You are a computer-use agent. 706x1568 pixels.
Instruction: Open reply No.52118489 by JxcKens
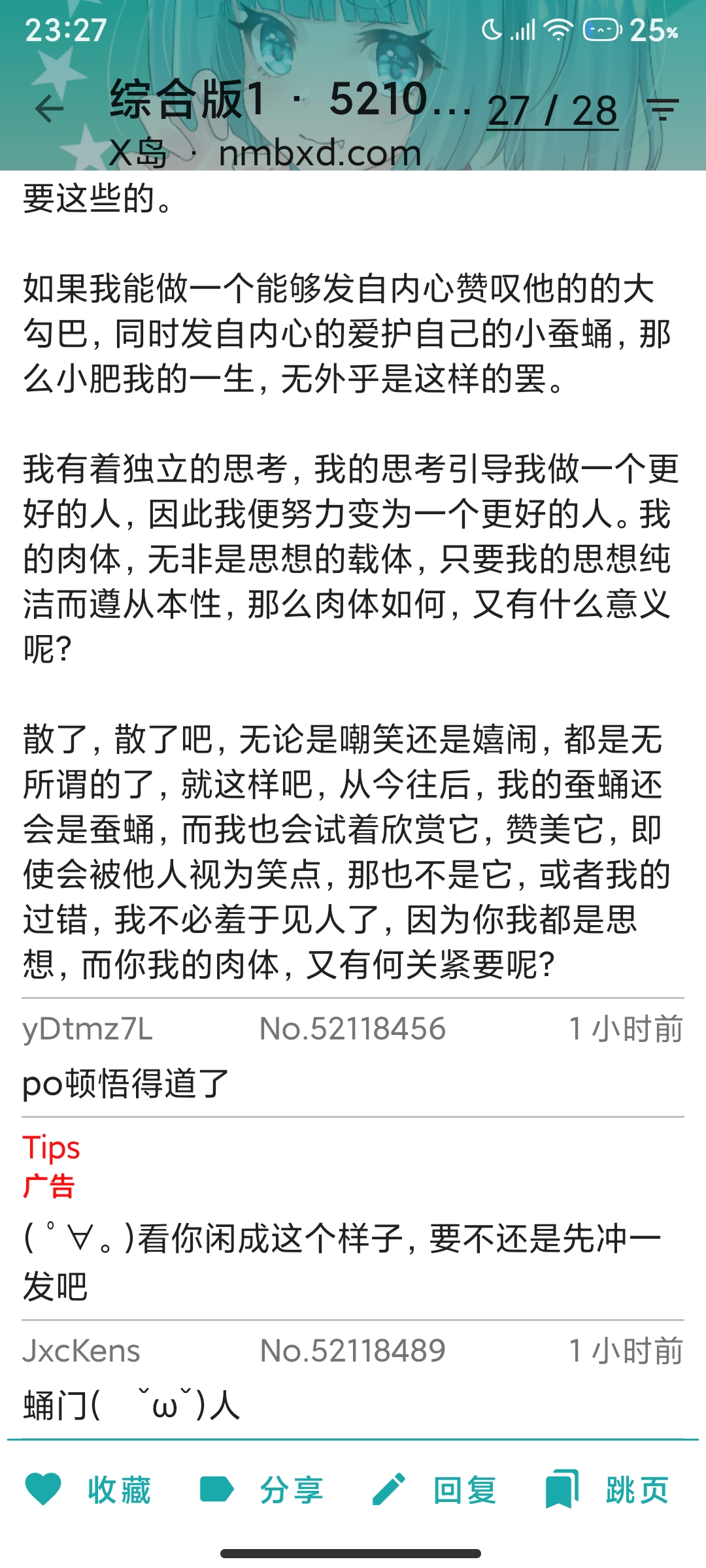click(x=353, y=1379)
